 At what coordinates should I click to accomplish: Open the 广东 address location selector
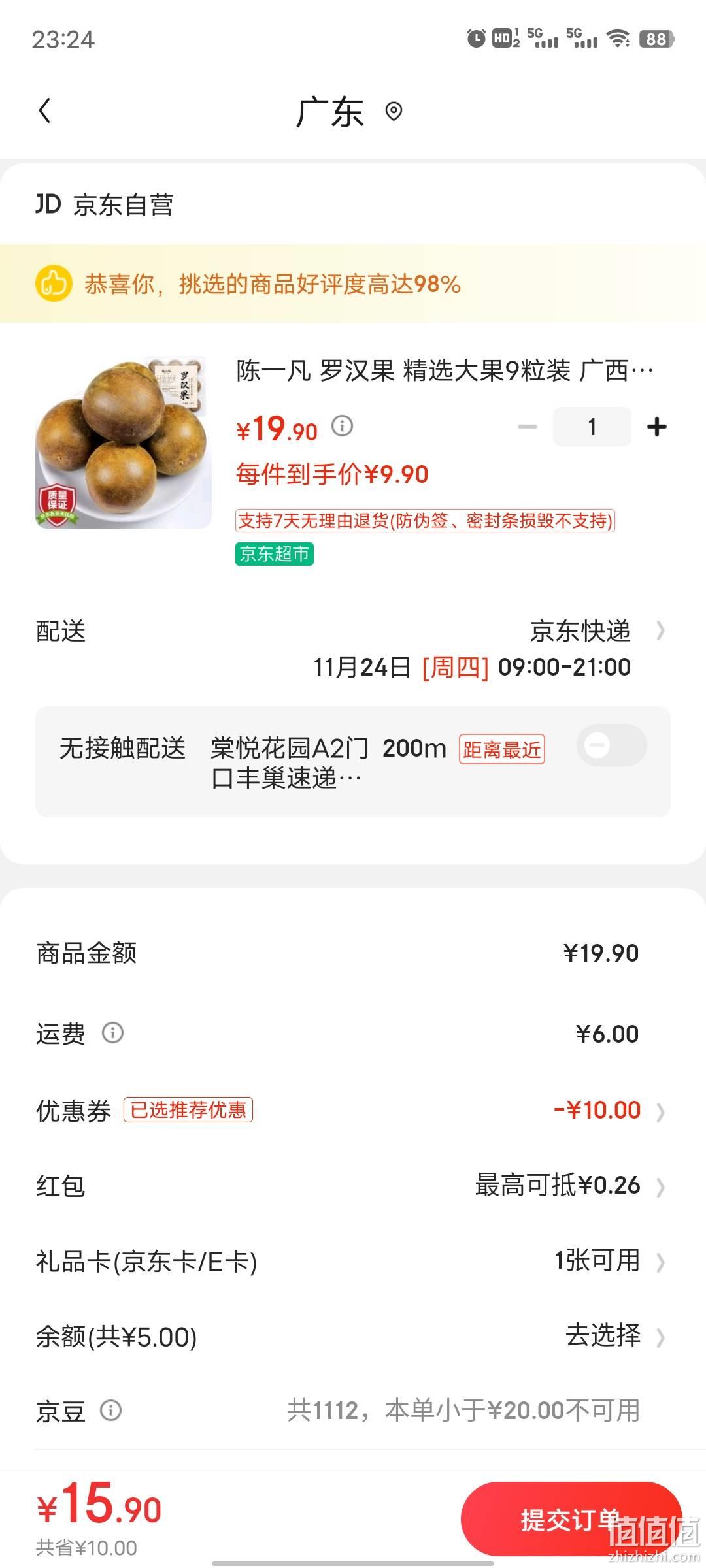coord(349,112)
